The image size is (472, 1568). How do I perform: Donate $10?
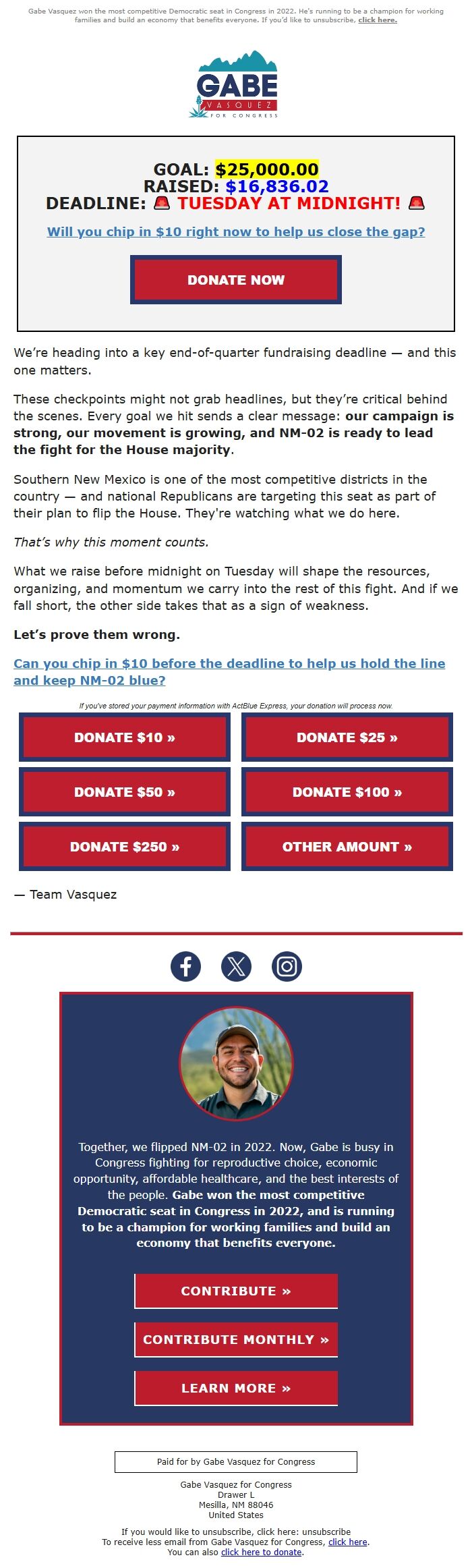[125, 737]
